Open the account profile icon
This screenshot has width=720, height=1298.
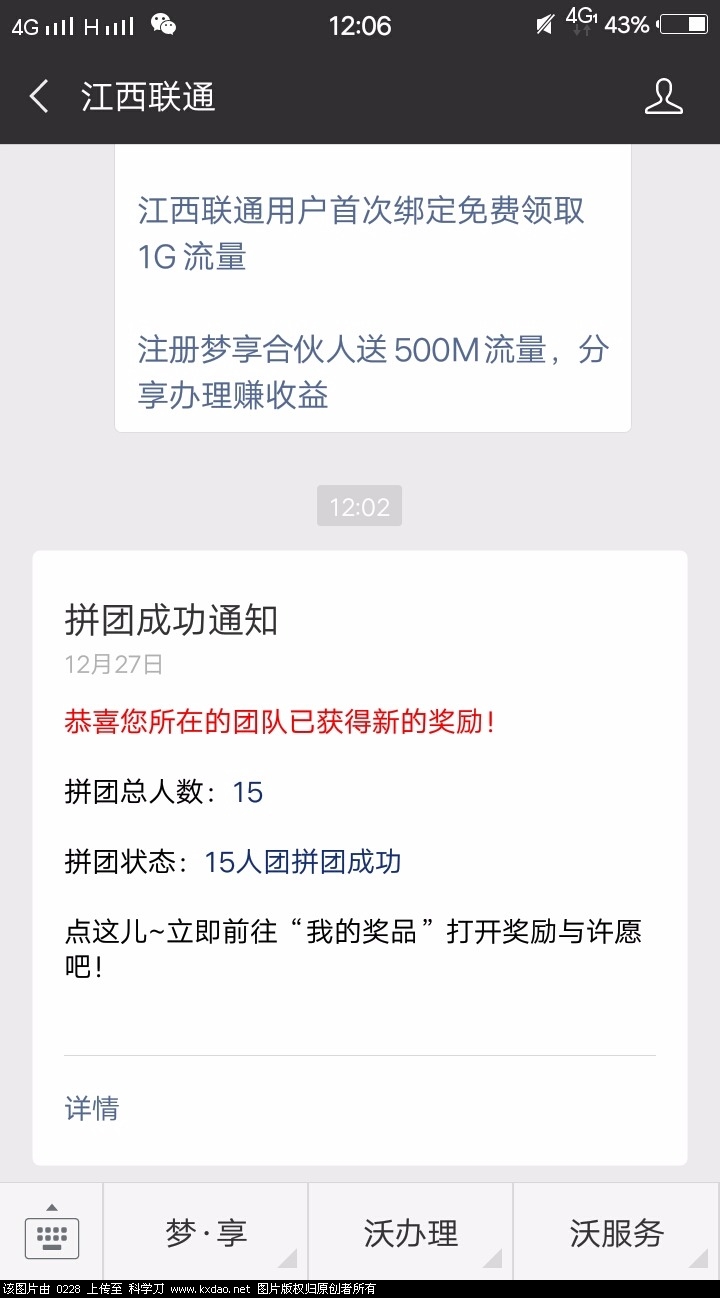[x=663, y=97]
